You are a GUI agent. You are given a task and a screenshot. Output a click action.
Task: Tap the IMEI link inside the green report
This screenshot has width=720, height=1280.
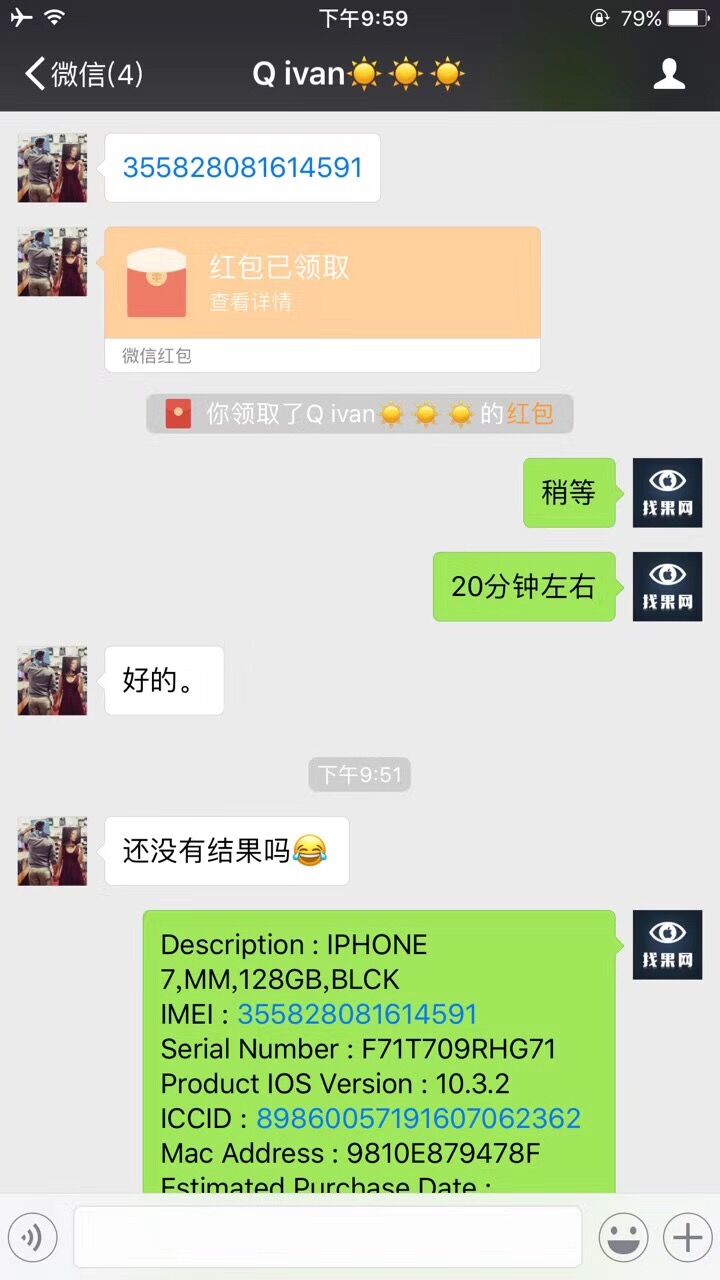(x=357, y=1014)
